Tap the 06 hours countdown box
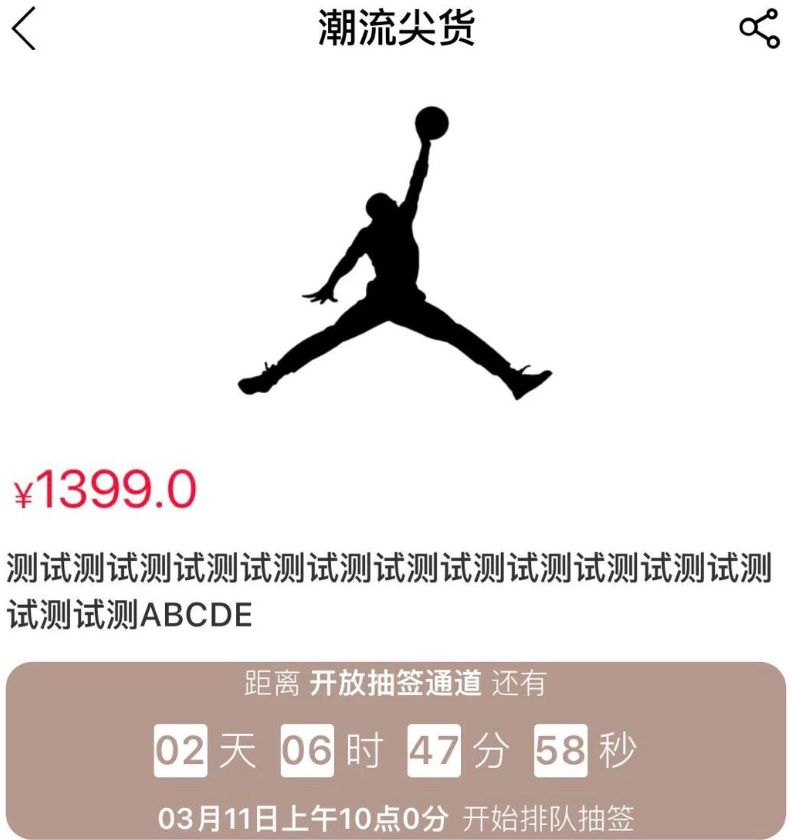The height and width of the screenshot is (840, 791). coord(306,744)
